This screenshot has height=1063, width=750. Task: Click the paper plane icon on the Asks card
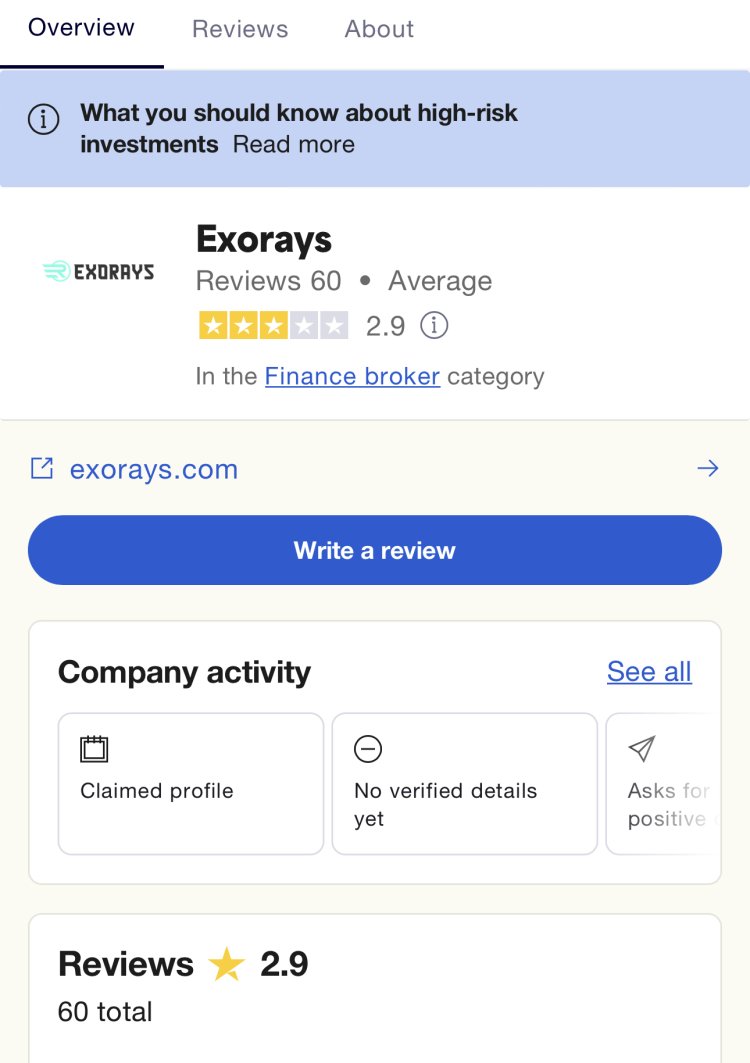pos(641,748)
